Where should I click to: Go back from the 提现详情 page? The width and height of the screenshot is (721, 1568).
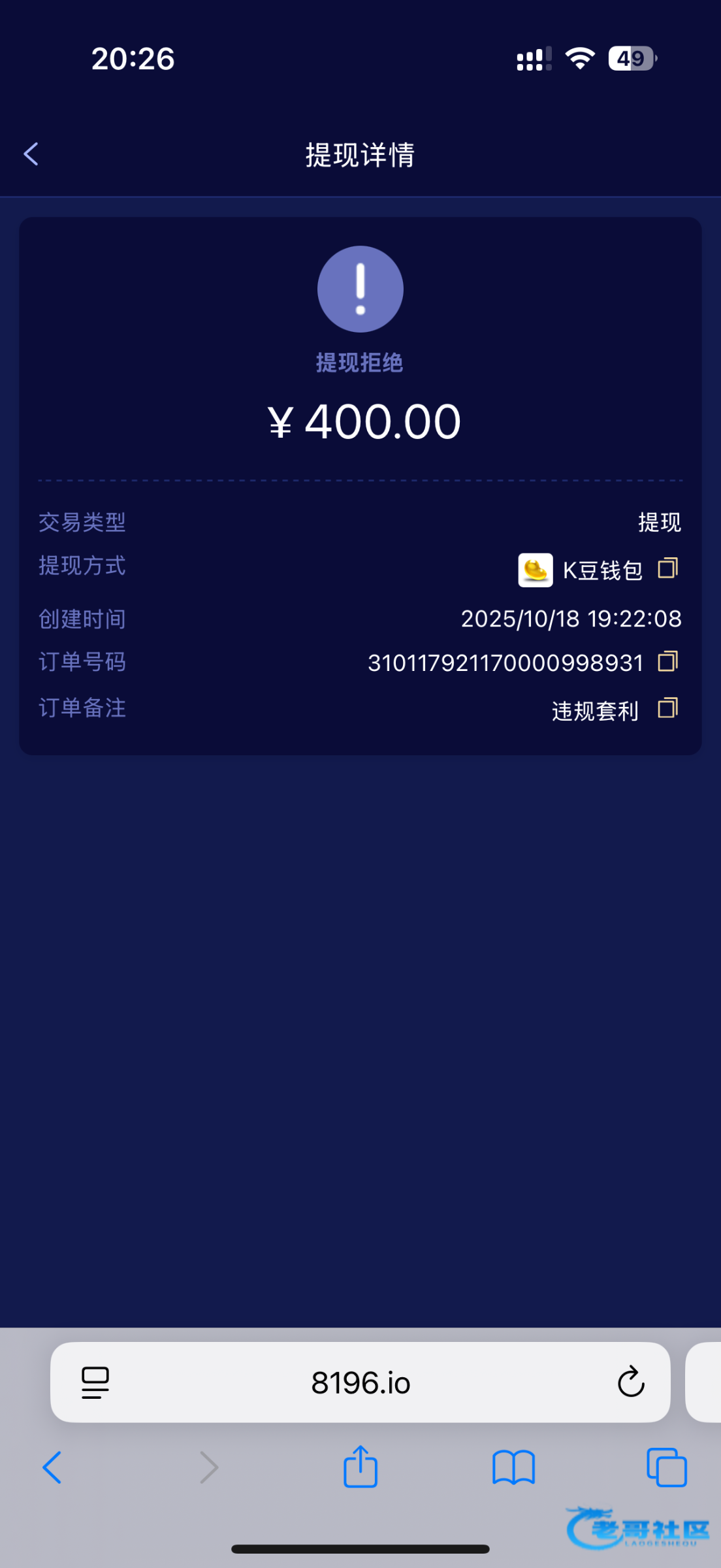click(31, 154)
